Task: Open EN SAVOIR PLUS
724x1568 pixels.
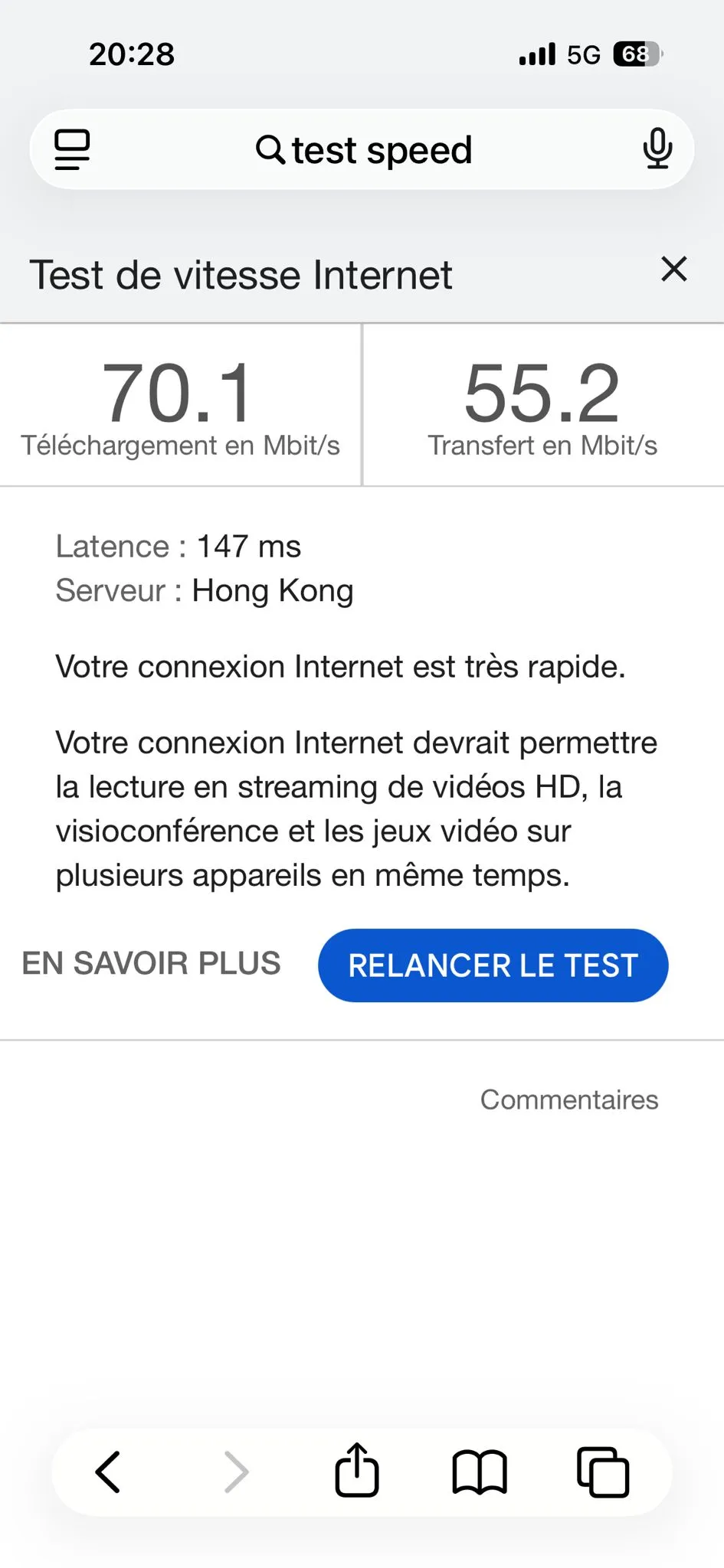Action: pos(152,963)
